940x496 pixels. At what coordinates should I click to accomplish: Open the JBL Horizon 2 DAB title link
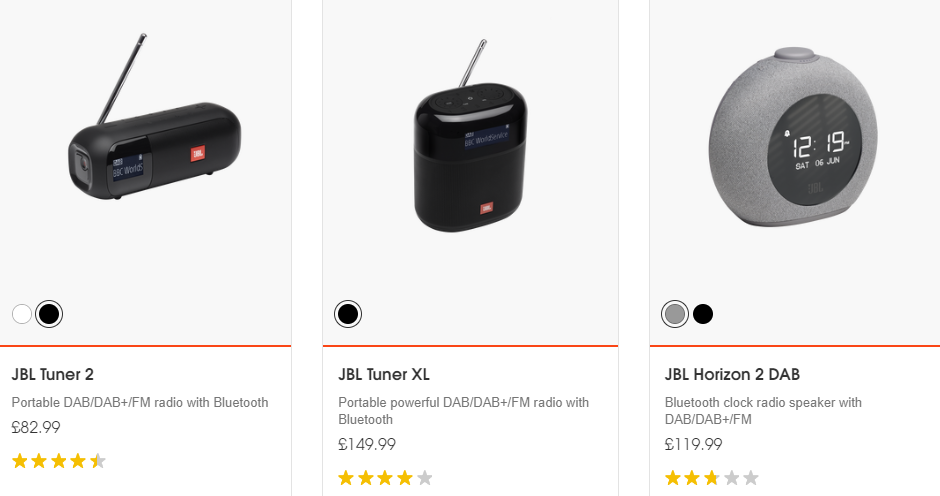732,375
